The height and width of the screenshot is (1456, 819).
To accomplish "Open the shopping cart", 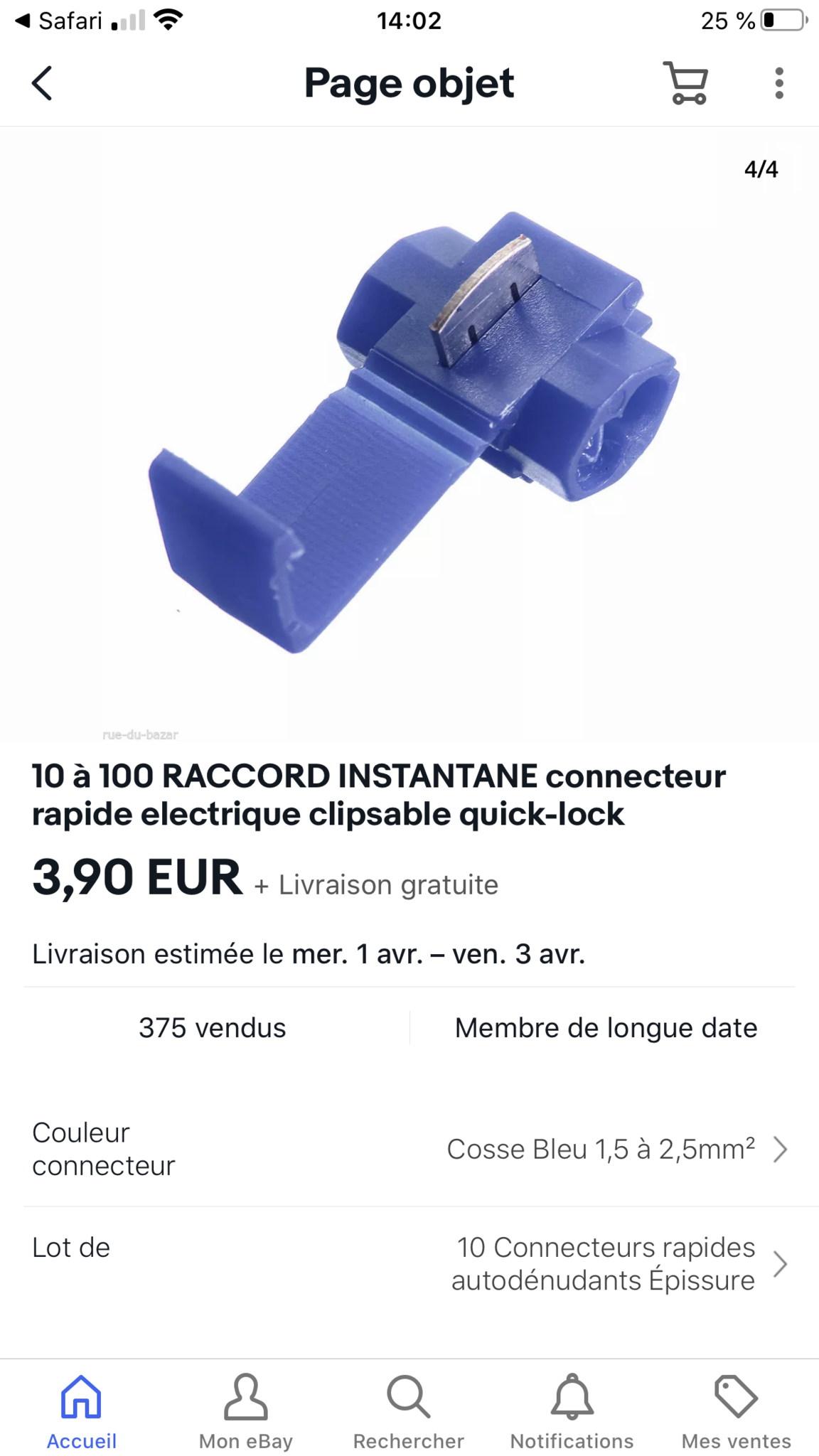I will click(686, 84).
